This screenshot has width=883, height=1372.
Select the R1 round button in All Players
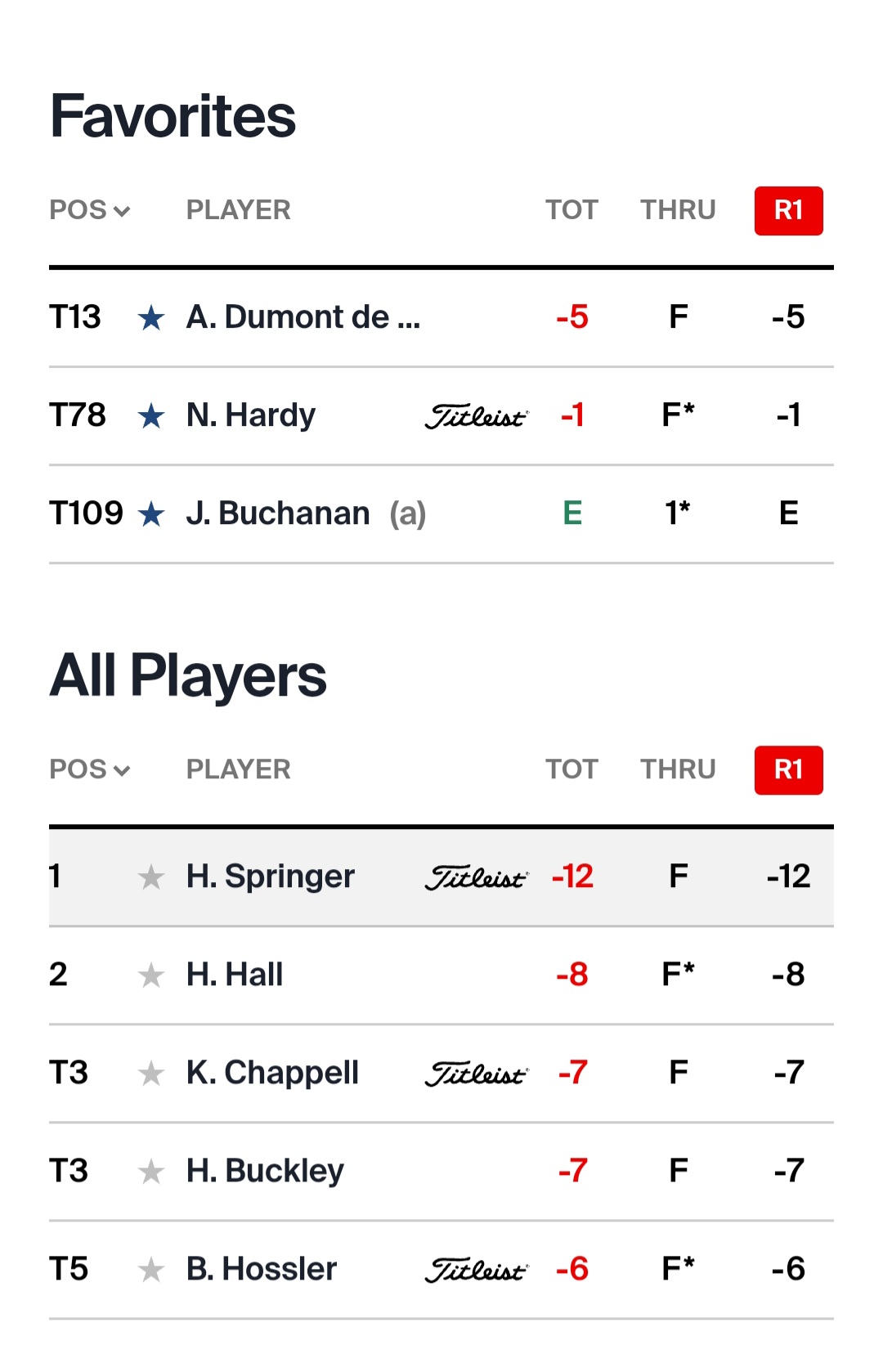787,770
